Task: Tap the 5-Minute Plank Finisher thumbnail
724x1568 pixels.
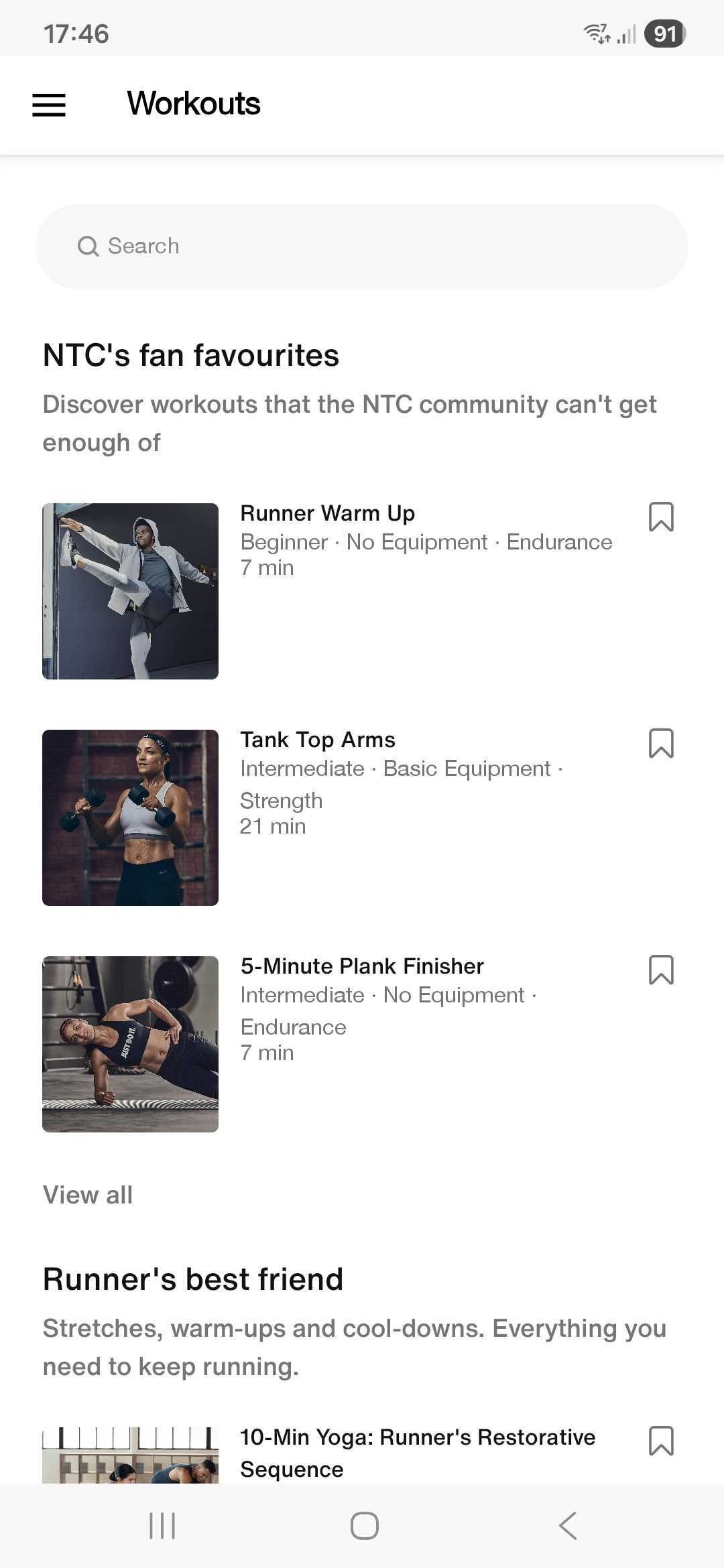Action: point(130,1042)
